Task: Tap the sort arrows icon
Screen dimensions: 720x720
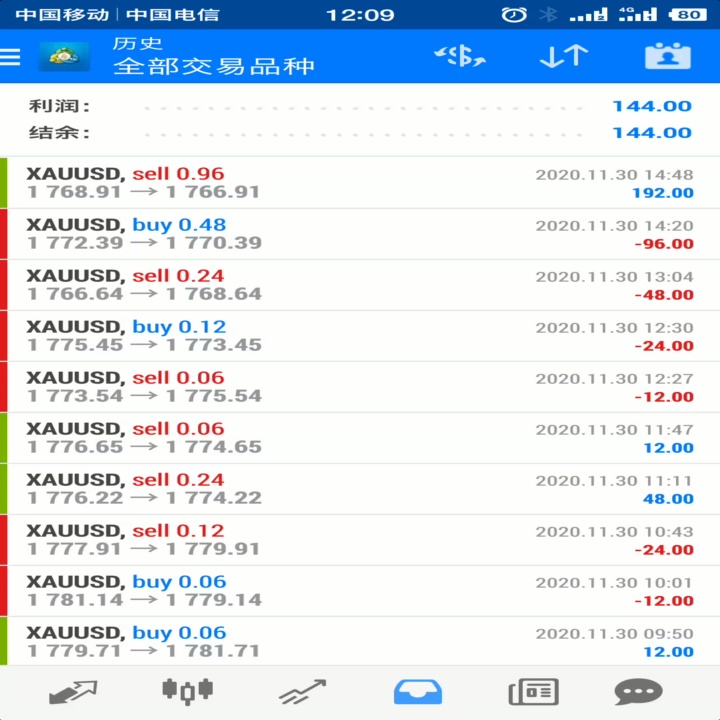Action: tap(564, 56)
